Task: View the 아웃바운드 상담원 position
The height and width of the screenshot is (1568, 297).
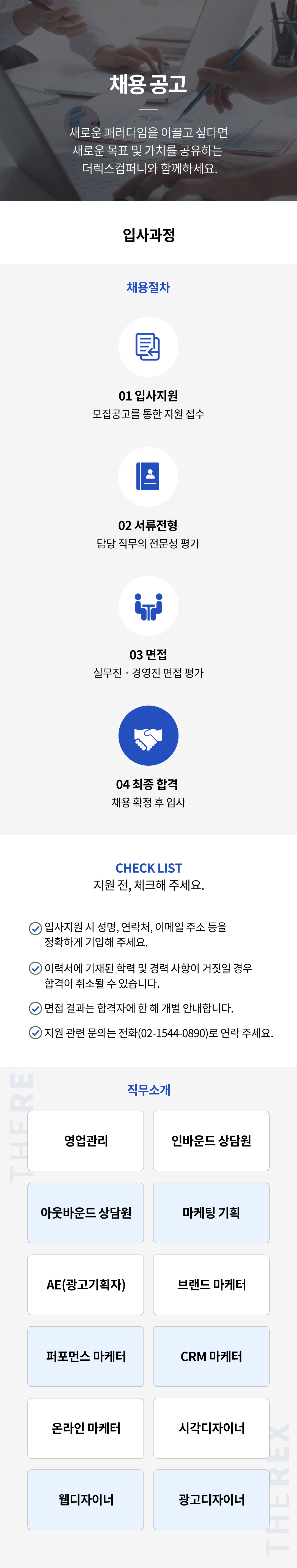Action: pos(86,1213)
